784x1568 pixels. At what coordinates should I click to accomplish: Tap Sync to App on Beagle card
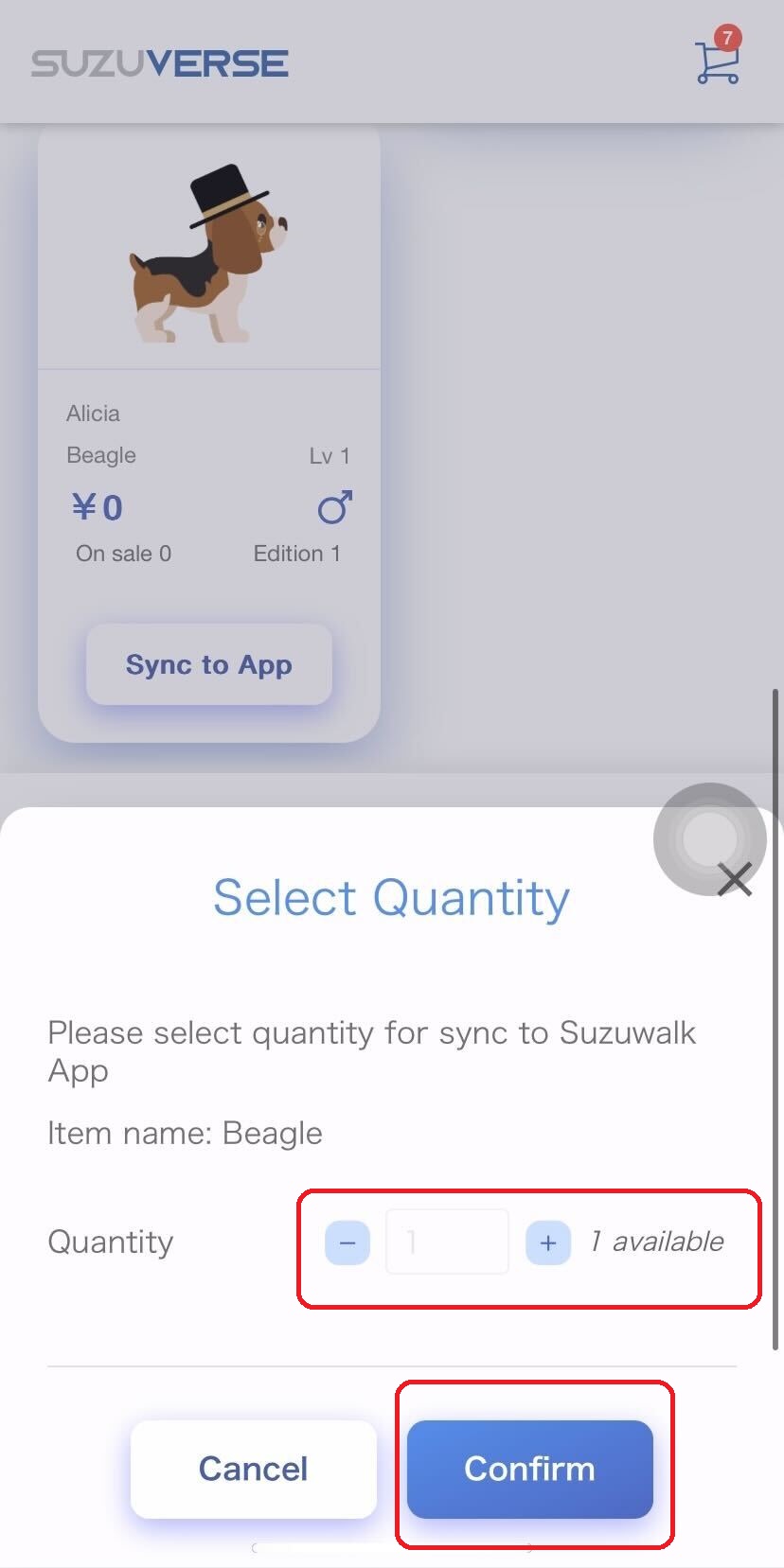click(x=208, y=664)
